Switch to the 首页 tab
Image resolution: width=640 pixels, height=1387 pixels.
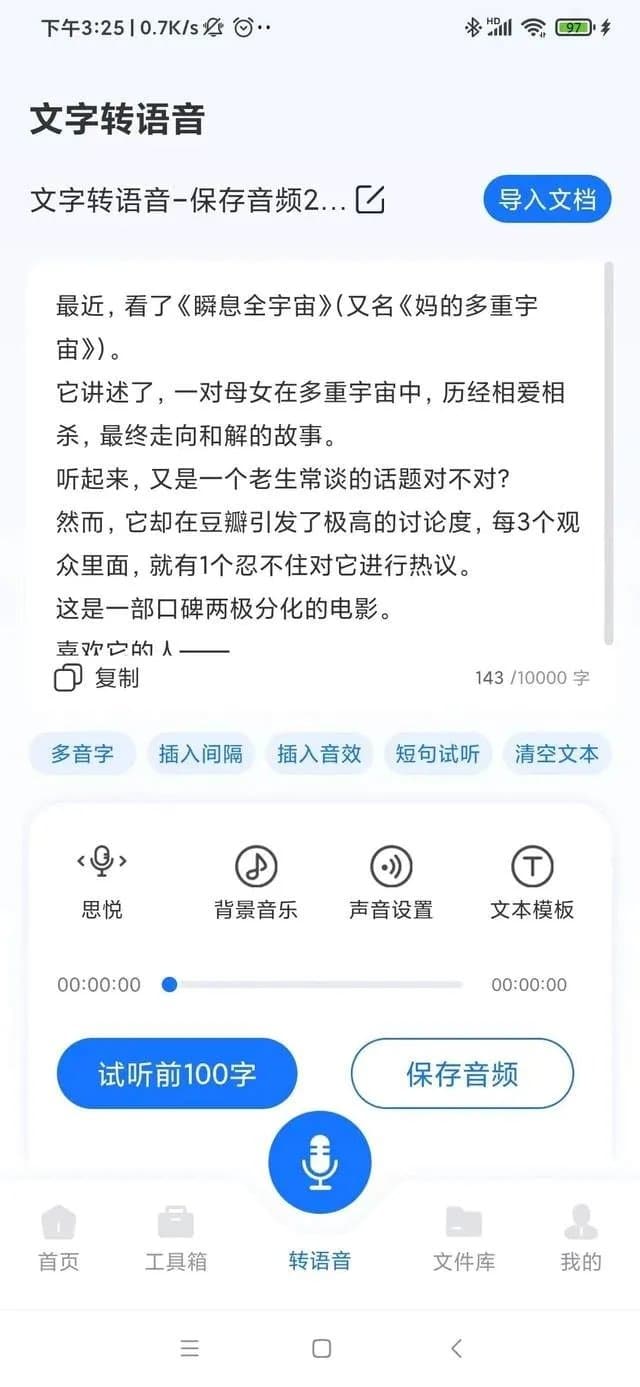[x=58, y=1240]
